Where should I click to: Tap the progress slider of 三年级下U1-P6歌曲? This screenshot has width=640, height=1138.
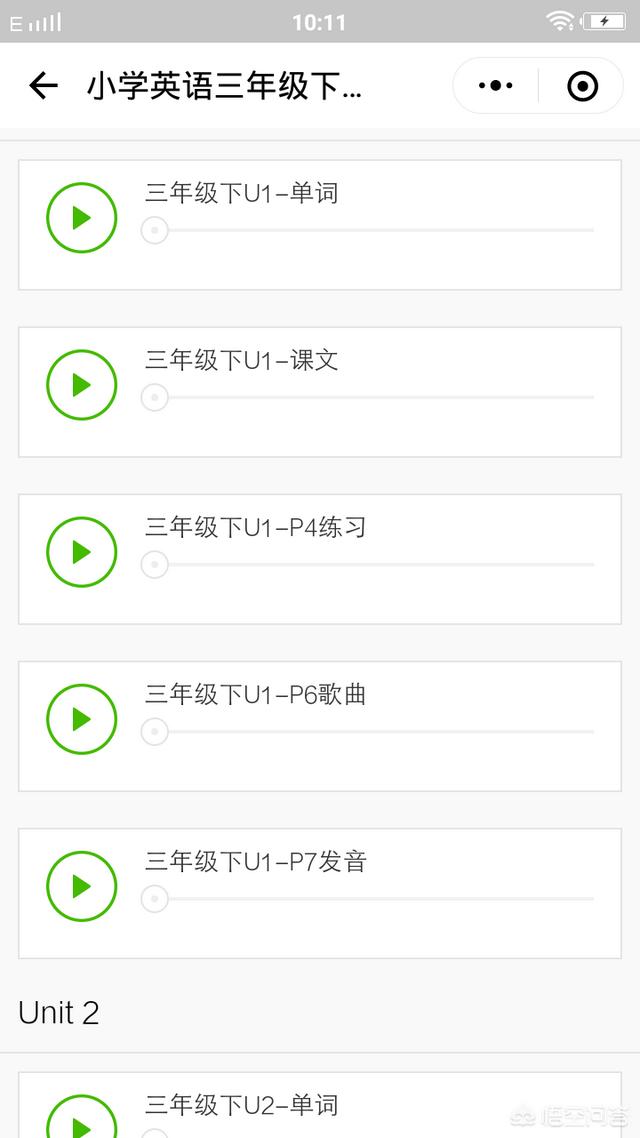[368, 732]
